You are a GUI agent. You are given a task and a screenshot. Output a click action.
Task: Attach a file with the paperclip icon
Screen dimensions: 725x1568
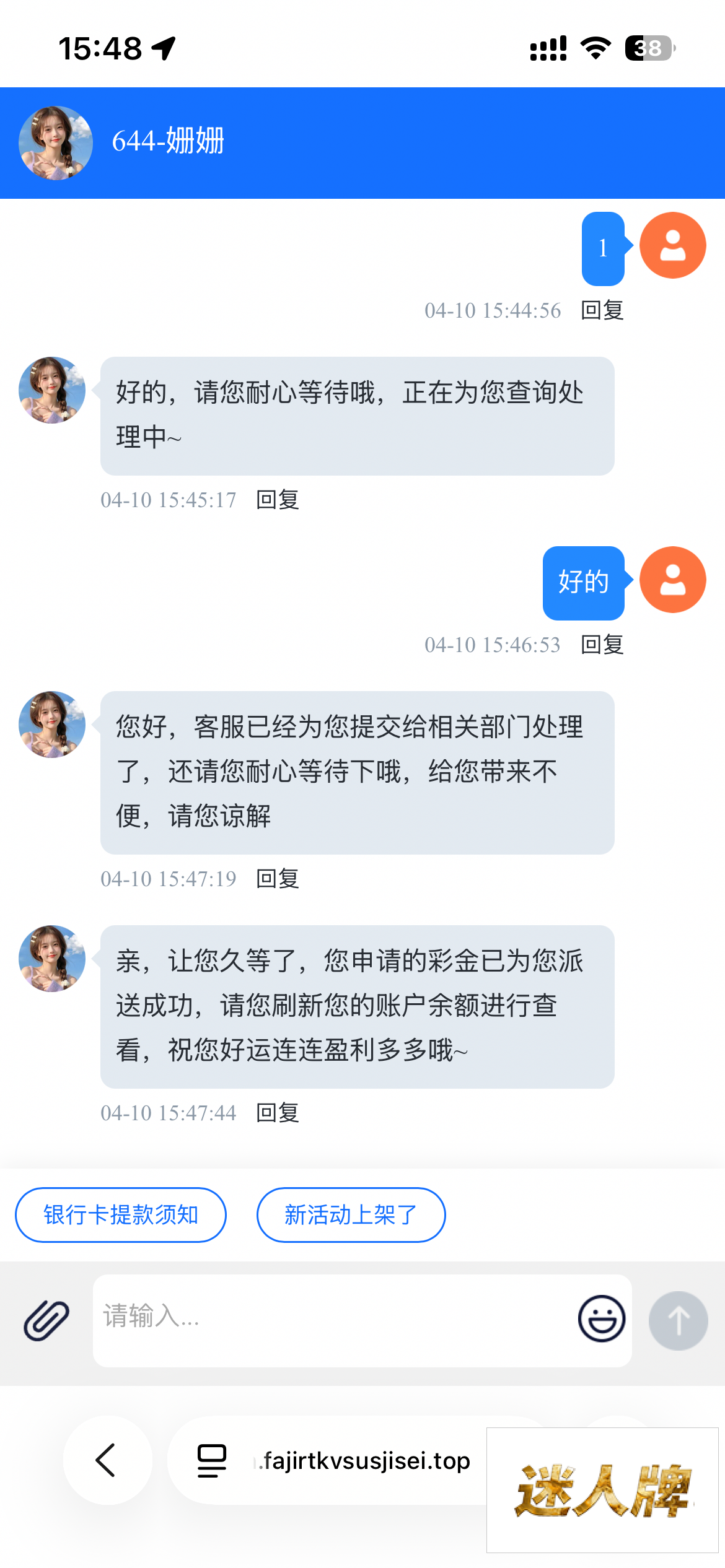(x=46, y=1320)
